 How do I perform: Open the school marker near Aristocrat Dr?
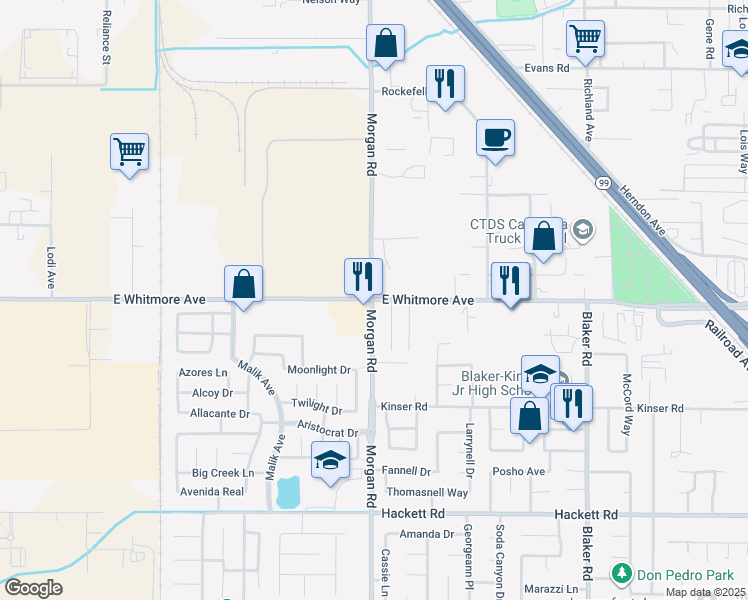(329, 462)
